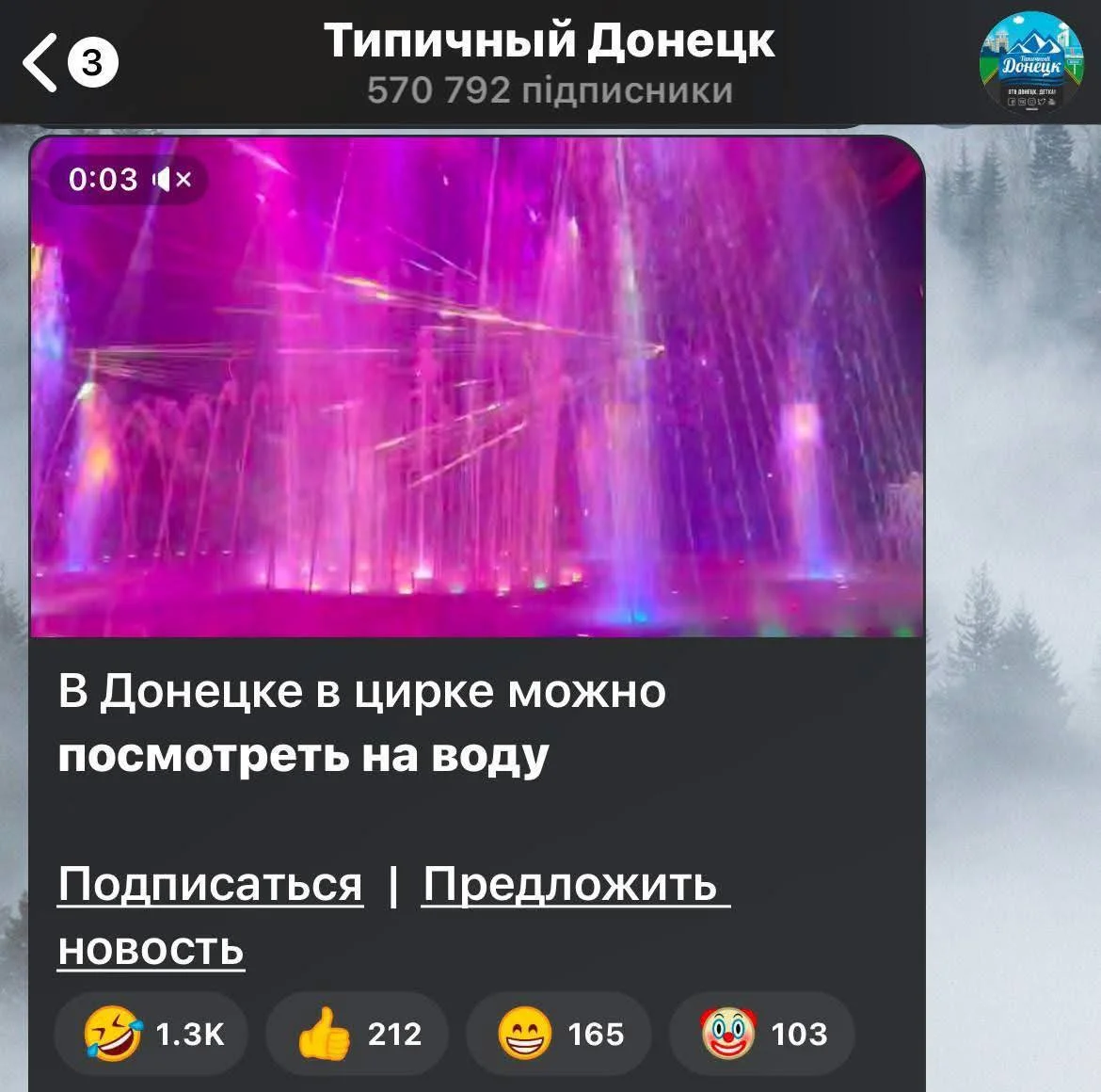Open Типичный Донецк channel profile avatar
The height and width of the screenshot is (1092, 1101).
point(1031,62)
